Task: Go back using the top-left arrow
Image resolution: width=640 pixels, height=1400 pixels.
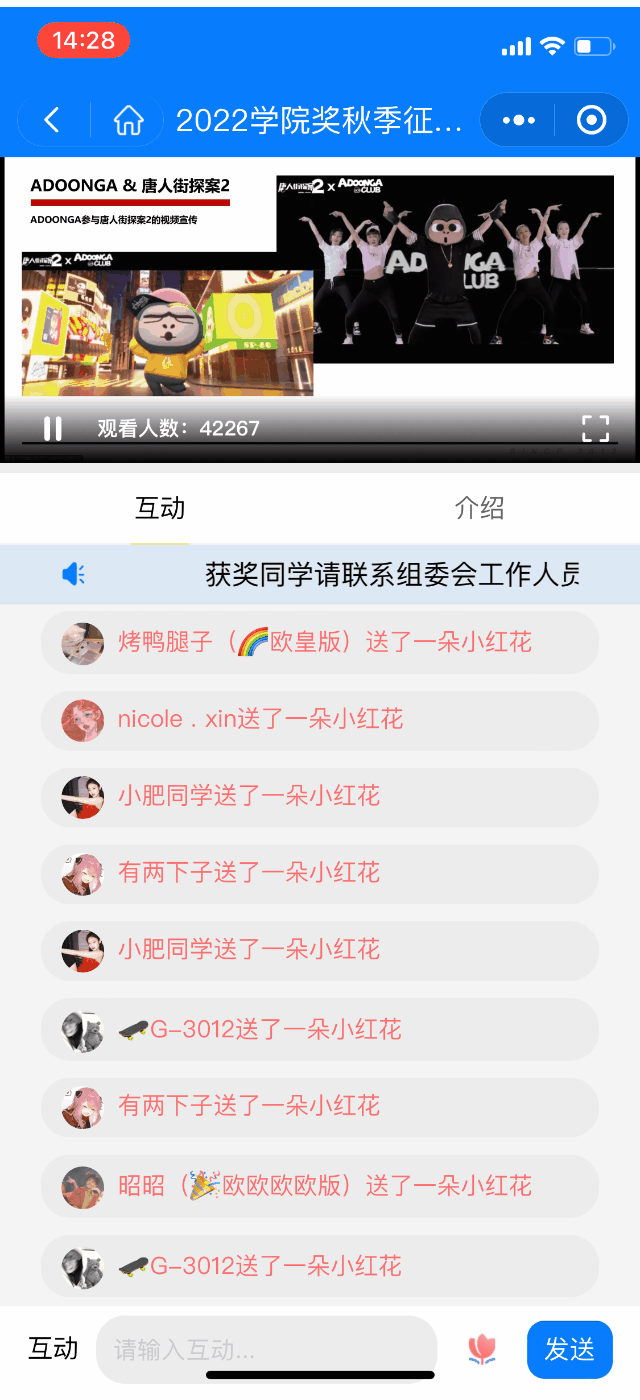Action: click(x=52, y=121)
